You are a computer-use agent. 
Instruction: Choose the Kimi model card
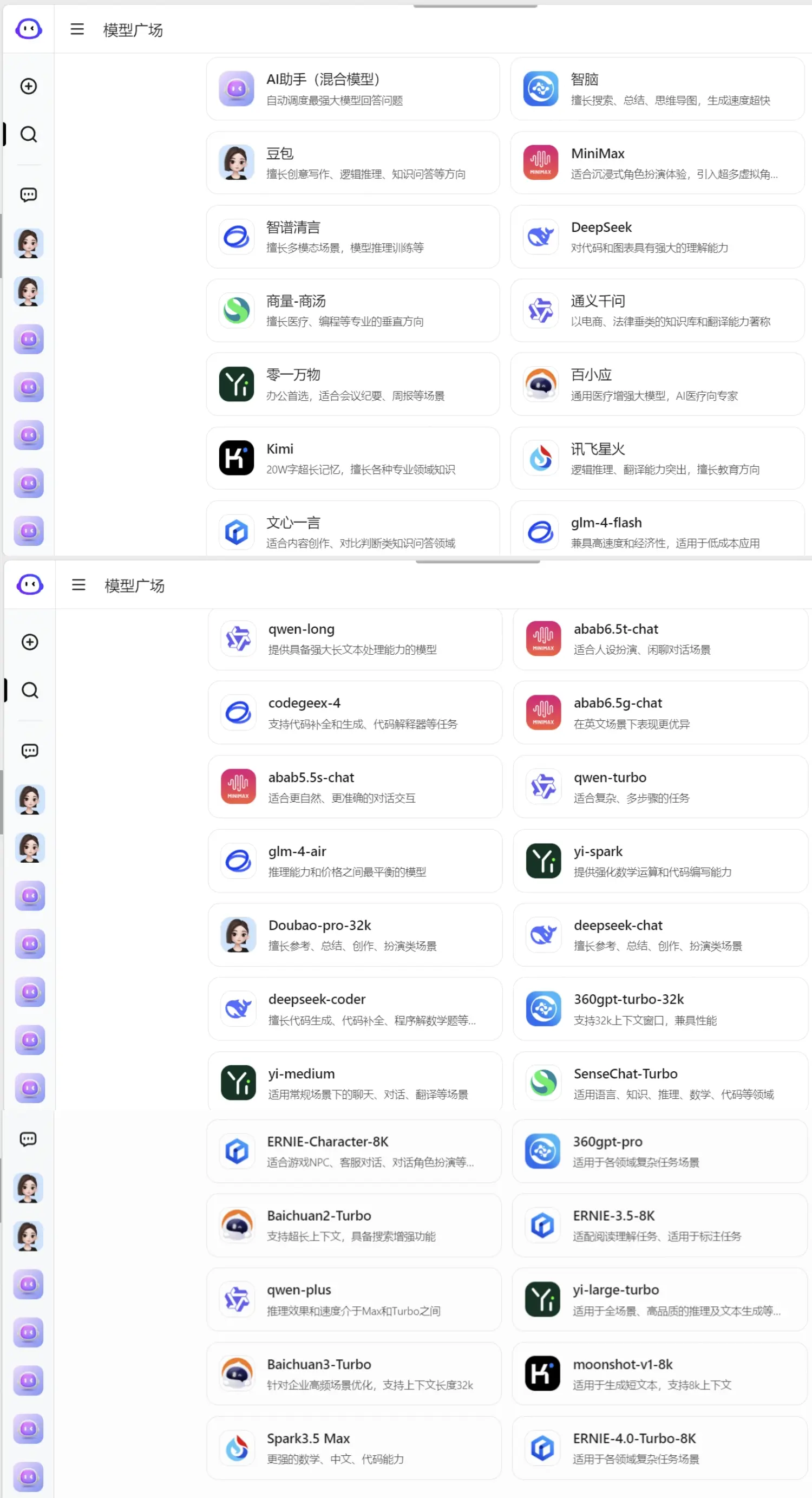[x=352, y=458]
